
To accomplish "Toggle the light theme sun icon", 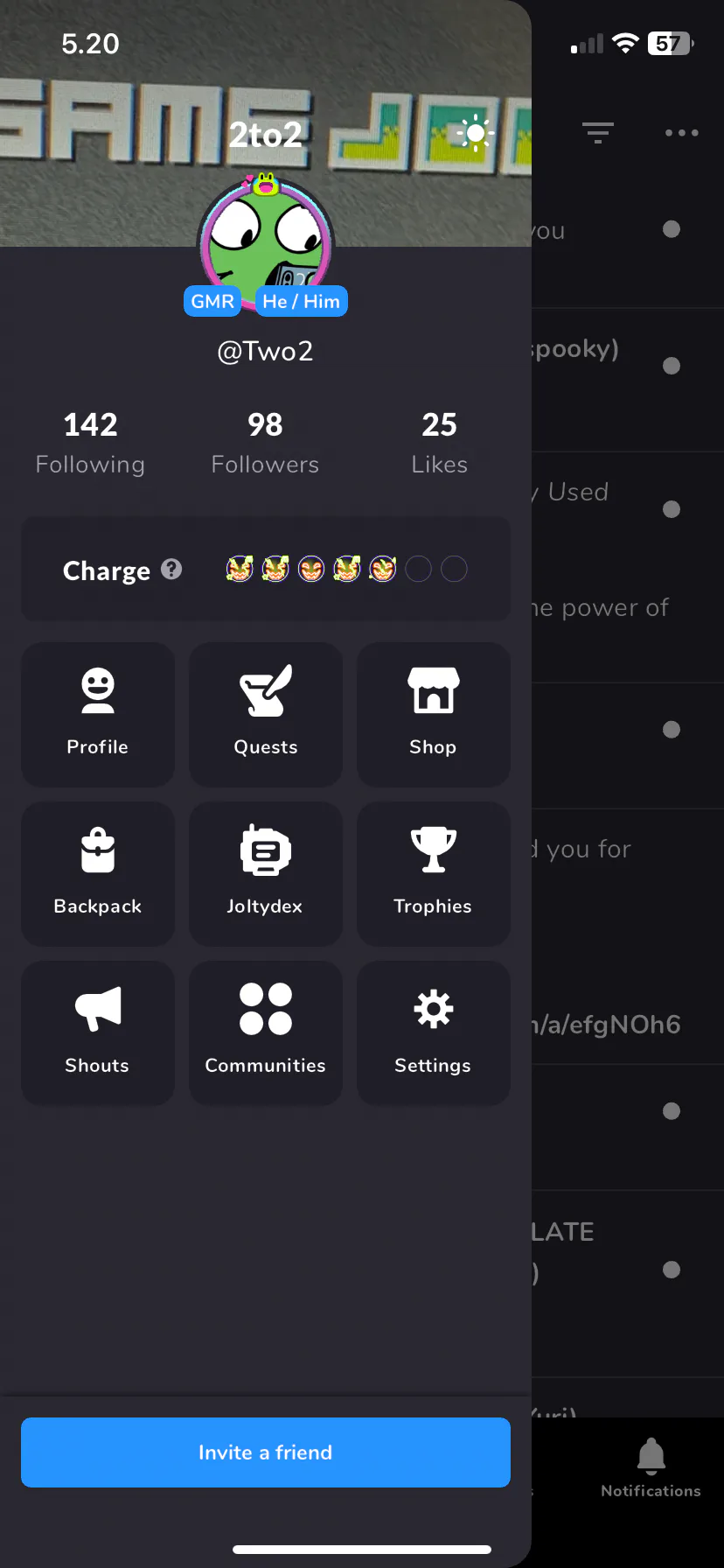I will [x=475, y=134].
